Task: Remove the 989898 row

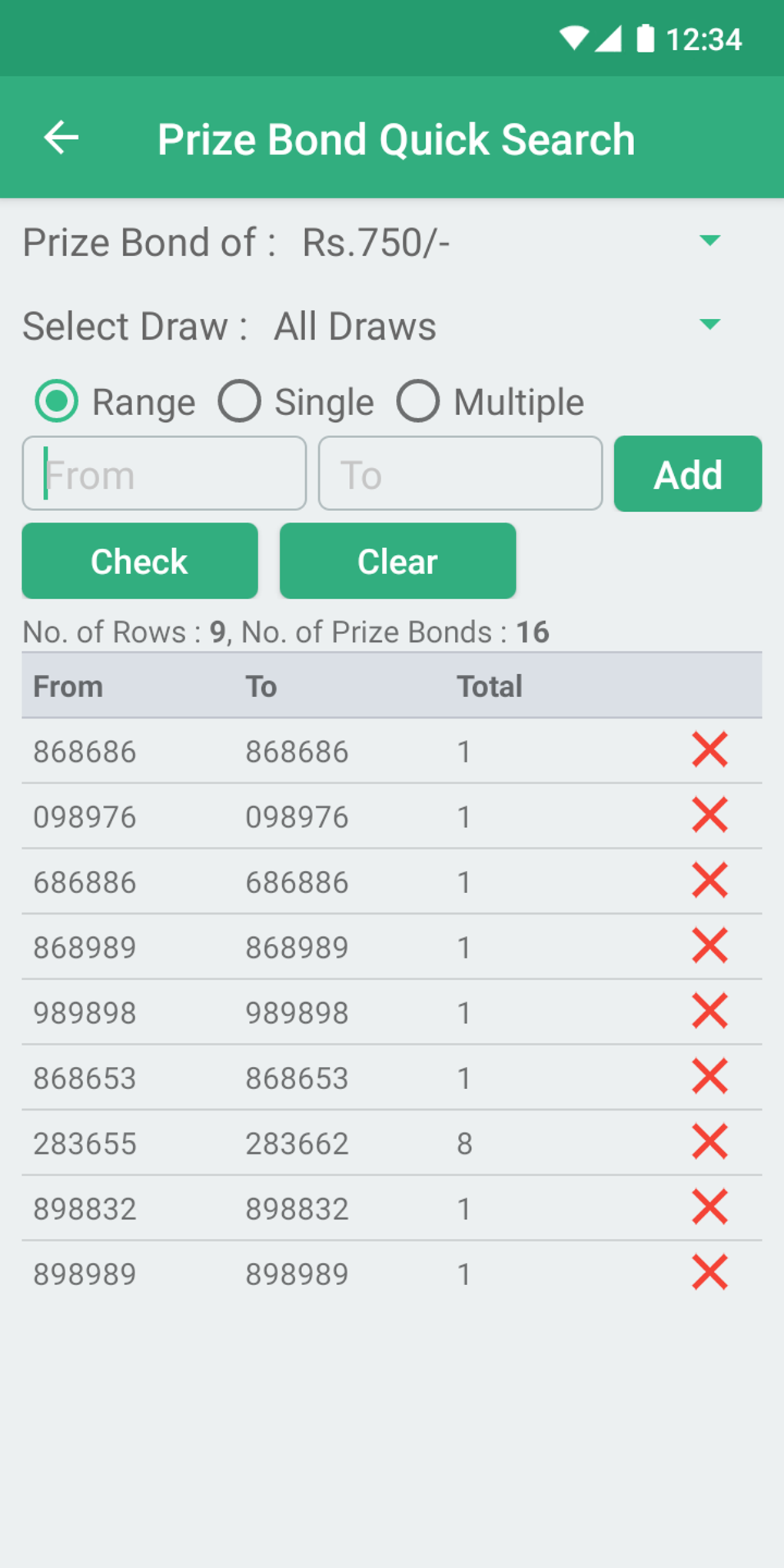Action: coord(709,1012)
